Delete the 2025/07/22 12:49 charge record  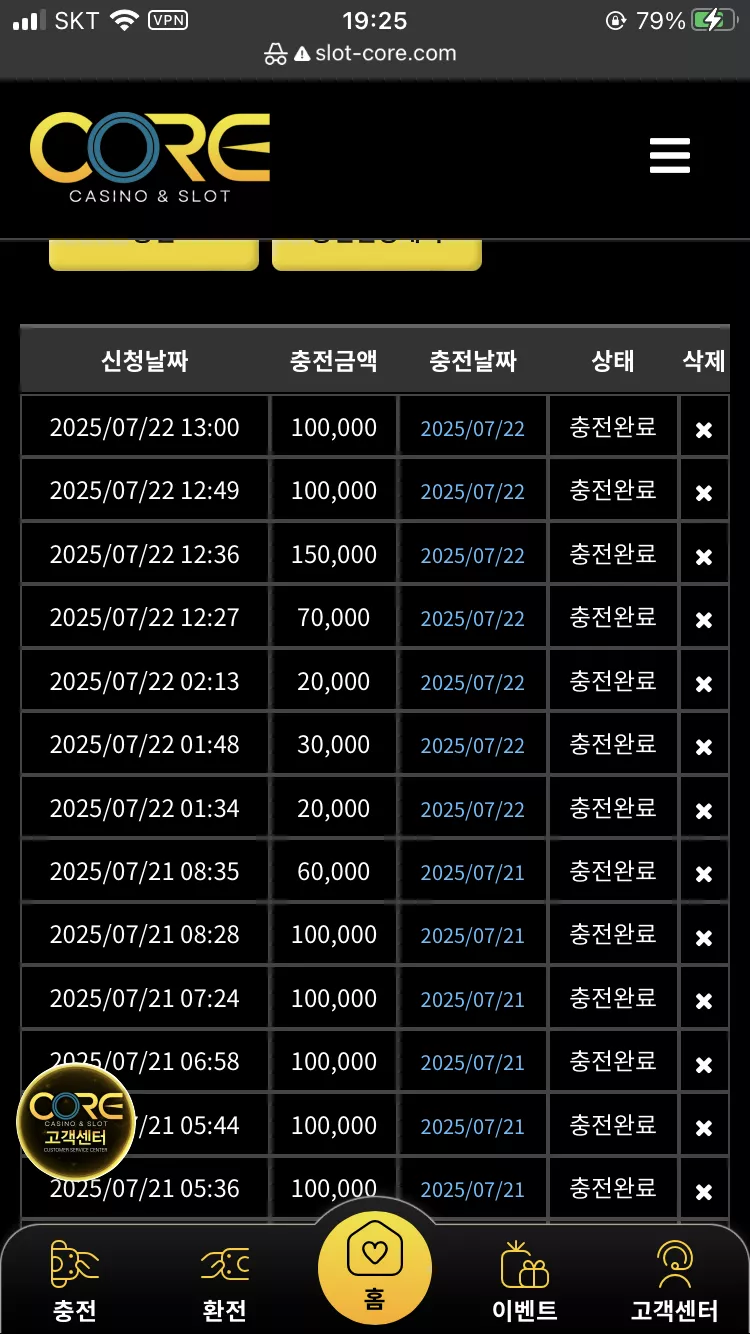click(704, 493)
